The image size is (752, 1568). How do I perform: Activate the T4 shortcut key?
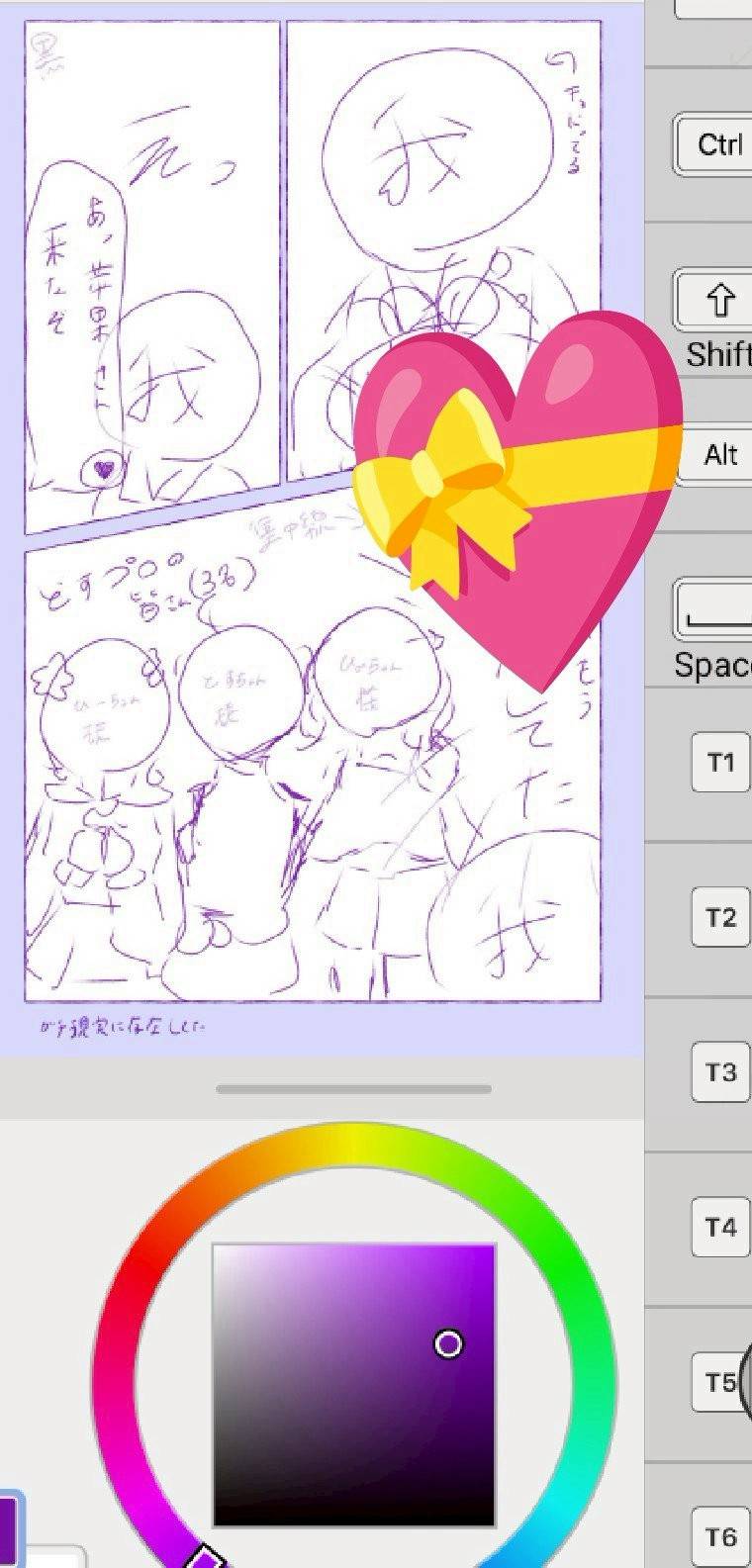720,1228
